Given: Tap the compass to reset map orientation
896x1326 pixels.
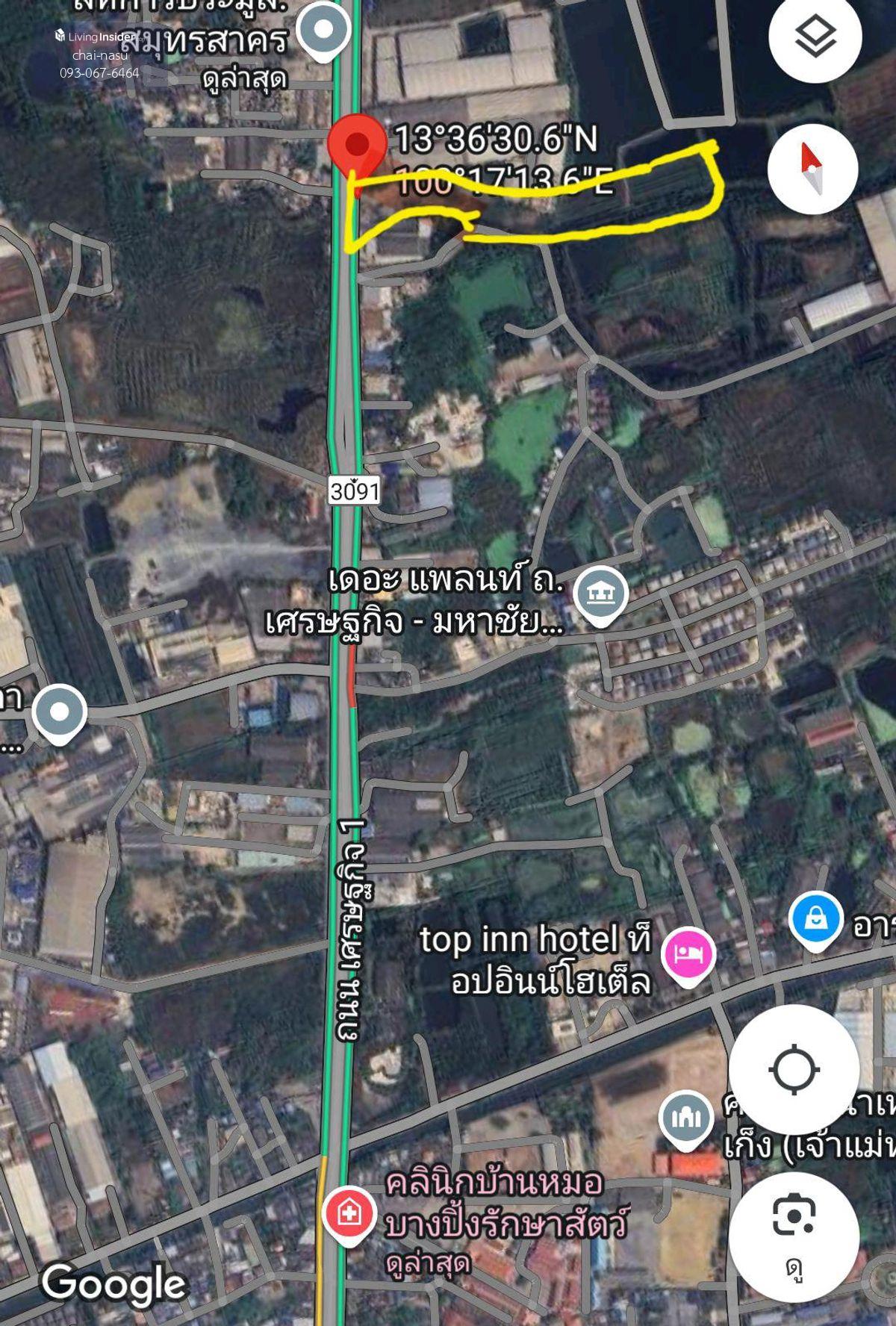Looking at the screenshot, I should click(x=812, y=169).
